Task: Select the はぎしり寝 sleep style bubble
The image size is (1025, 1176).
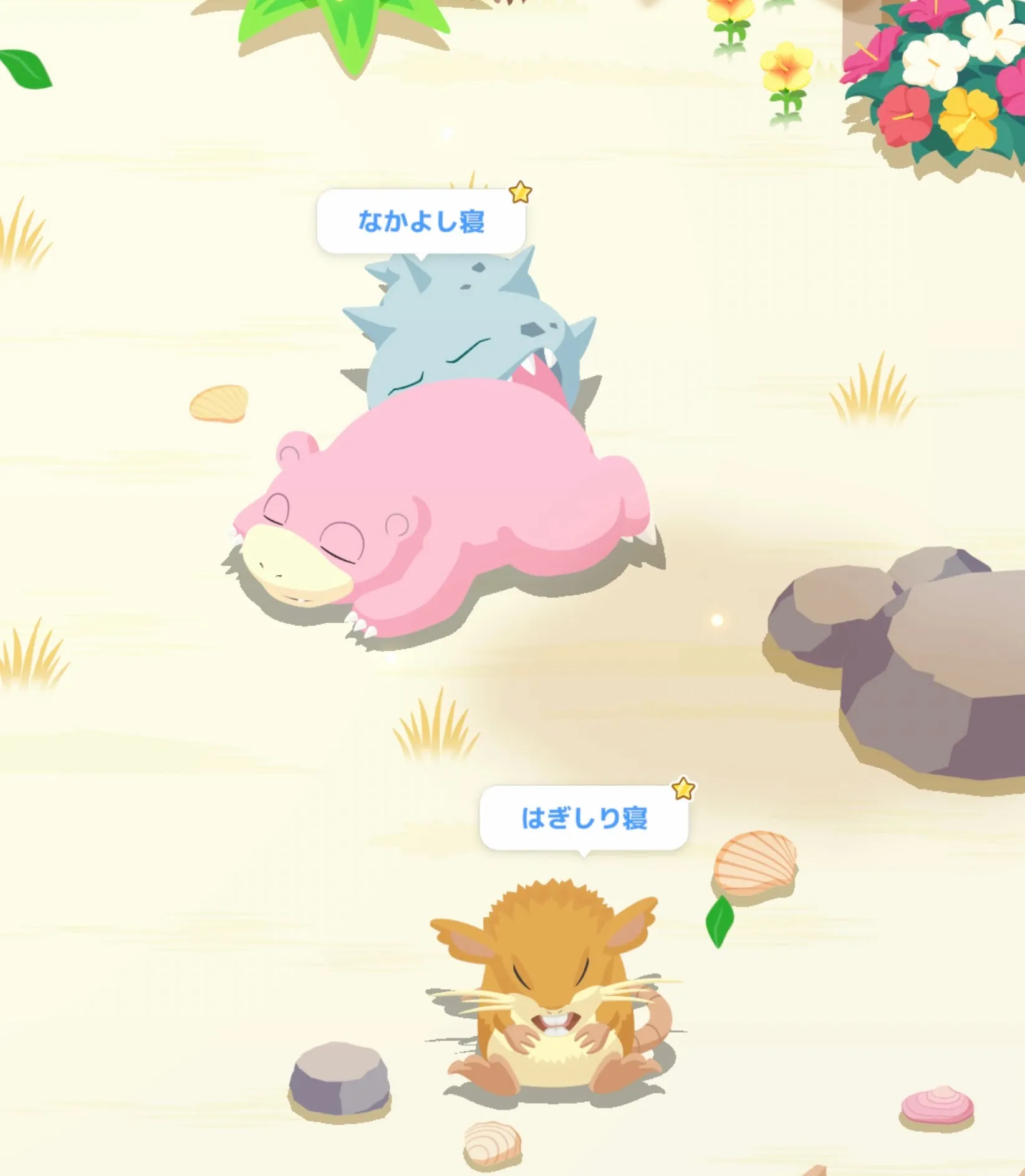Action: coord(584,818)
